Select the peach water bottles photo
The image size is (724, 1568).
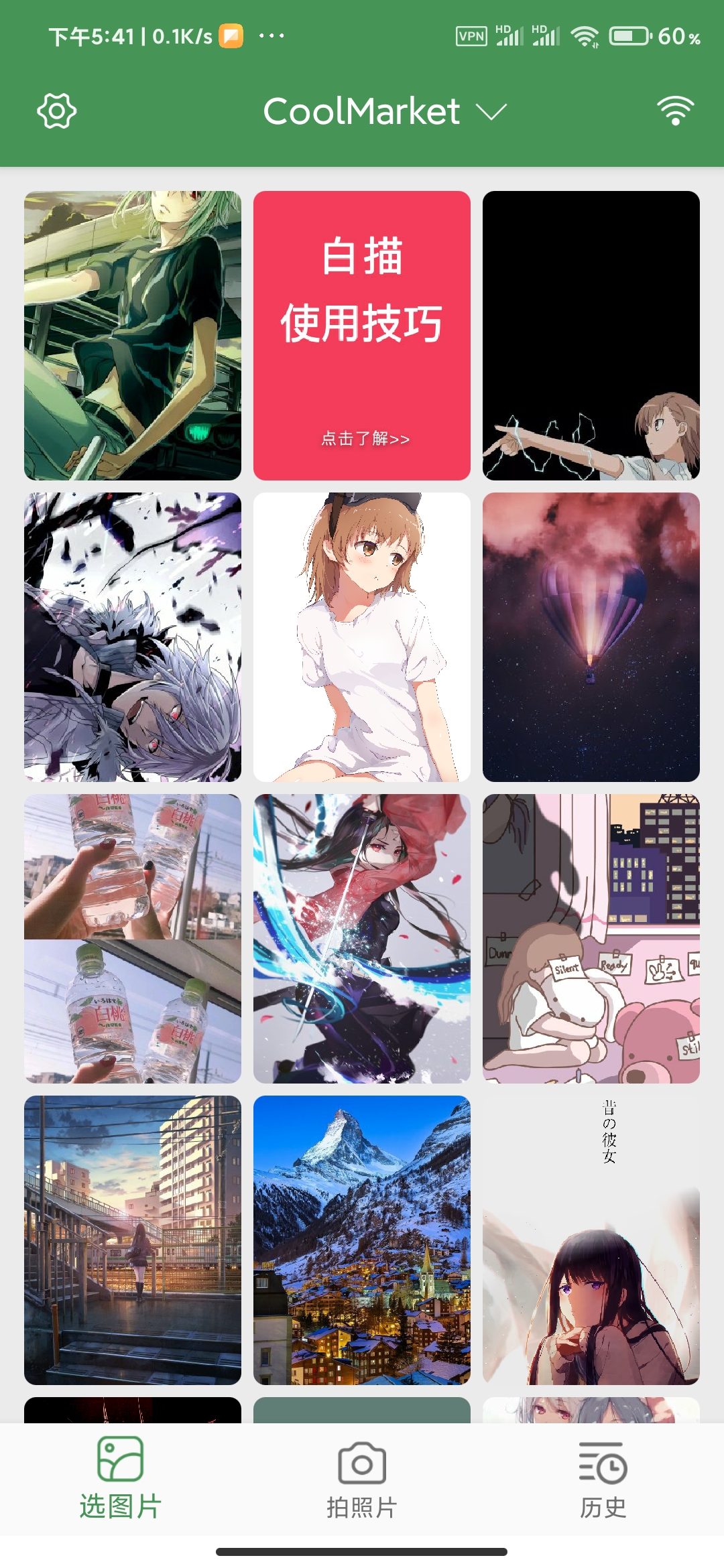[133, 938]
